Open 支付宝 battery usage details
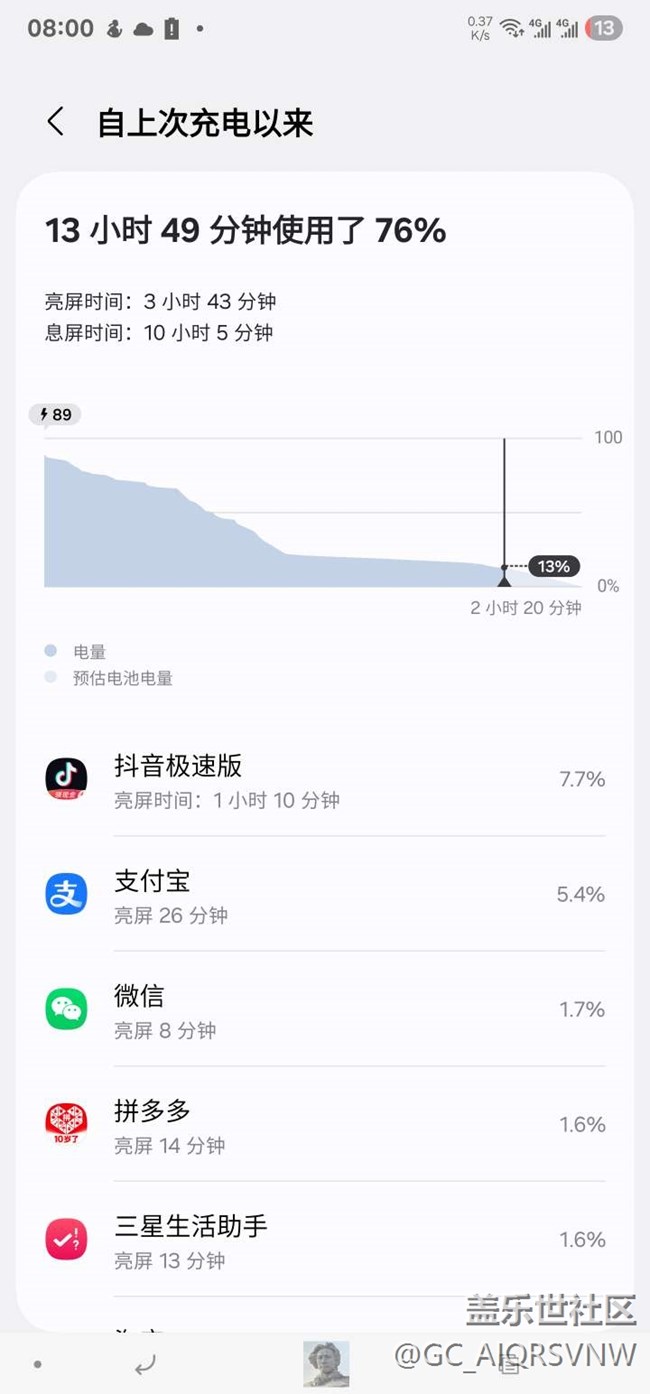The image size is (650, 1394). tap(325, 895)
